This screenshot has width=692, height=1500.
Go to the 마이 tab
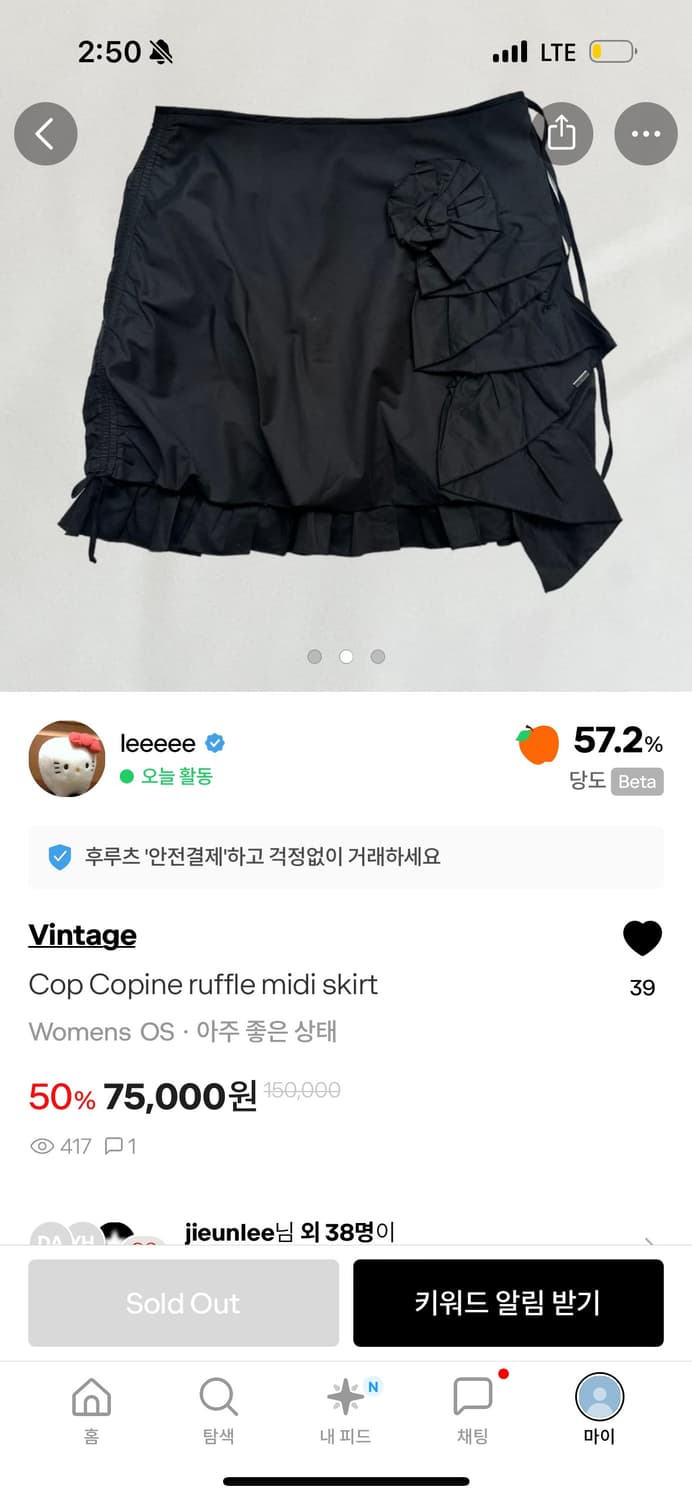click(599, 1410)
